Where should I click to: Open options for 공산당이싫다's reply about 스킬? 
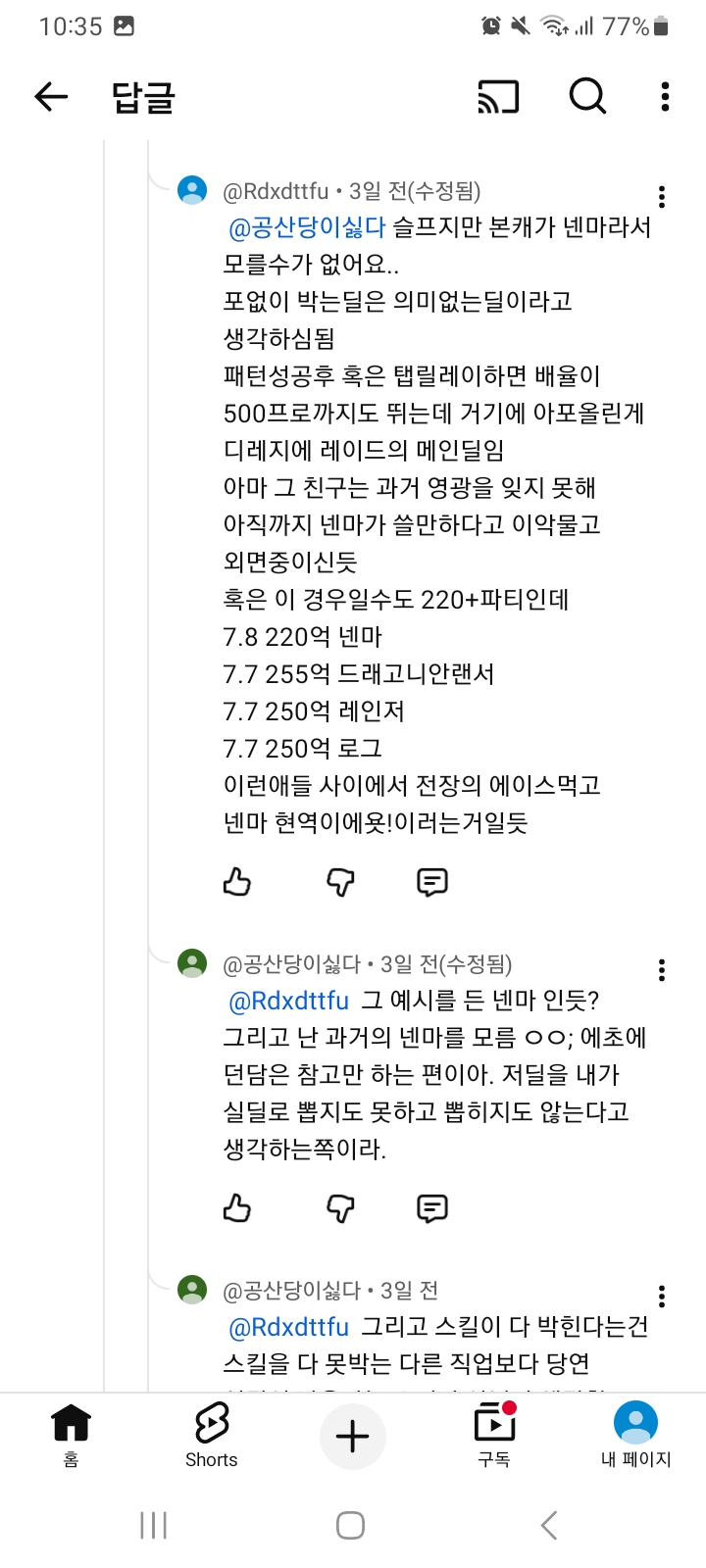[662, 1297]
